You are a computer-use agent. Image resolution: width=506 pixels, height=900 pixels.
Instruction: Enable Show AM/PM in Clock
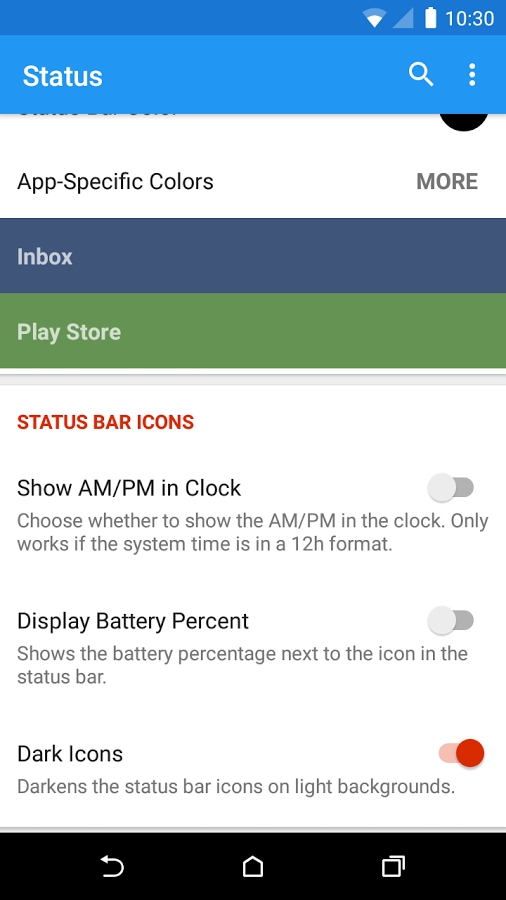451,488
